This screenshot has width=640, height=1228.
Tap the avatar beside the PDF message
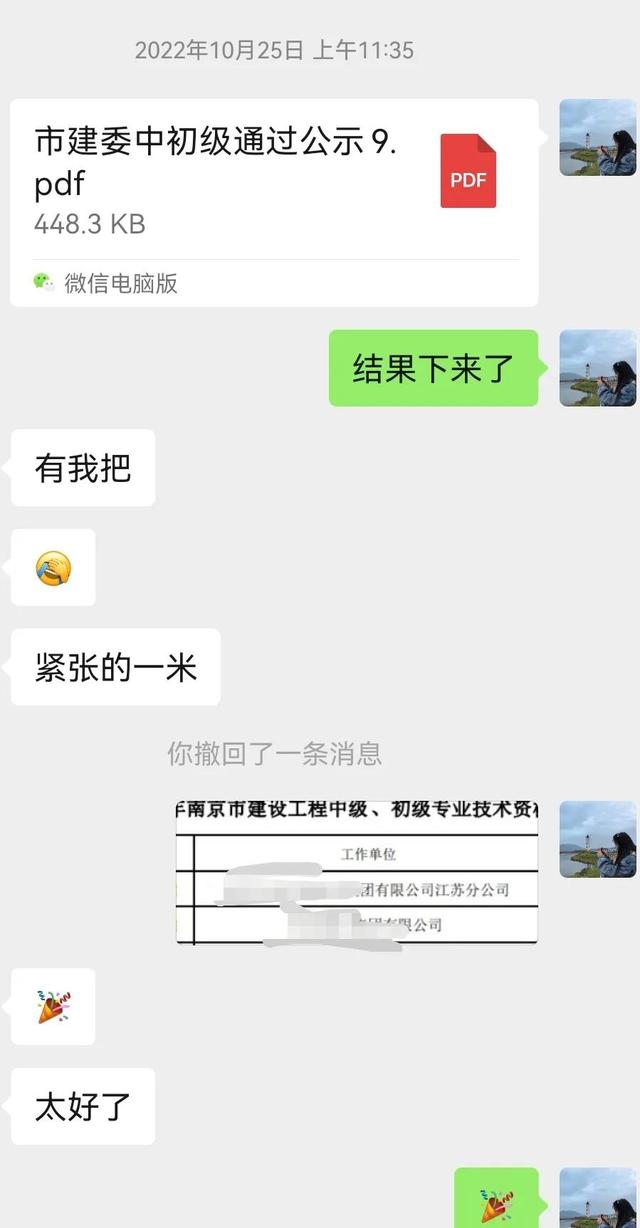point(597,138)
